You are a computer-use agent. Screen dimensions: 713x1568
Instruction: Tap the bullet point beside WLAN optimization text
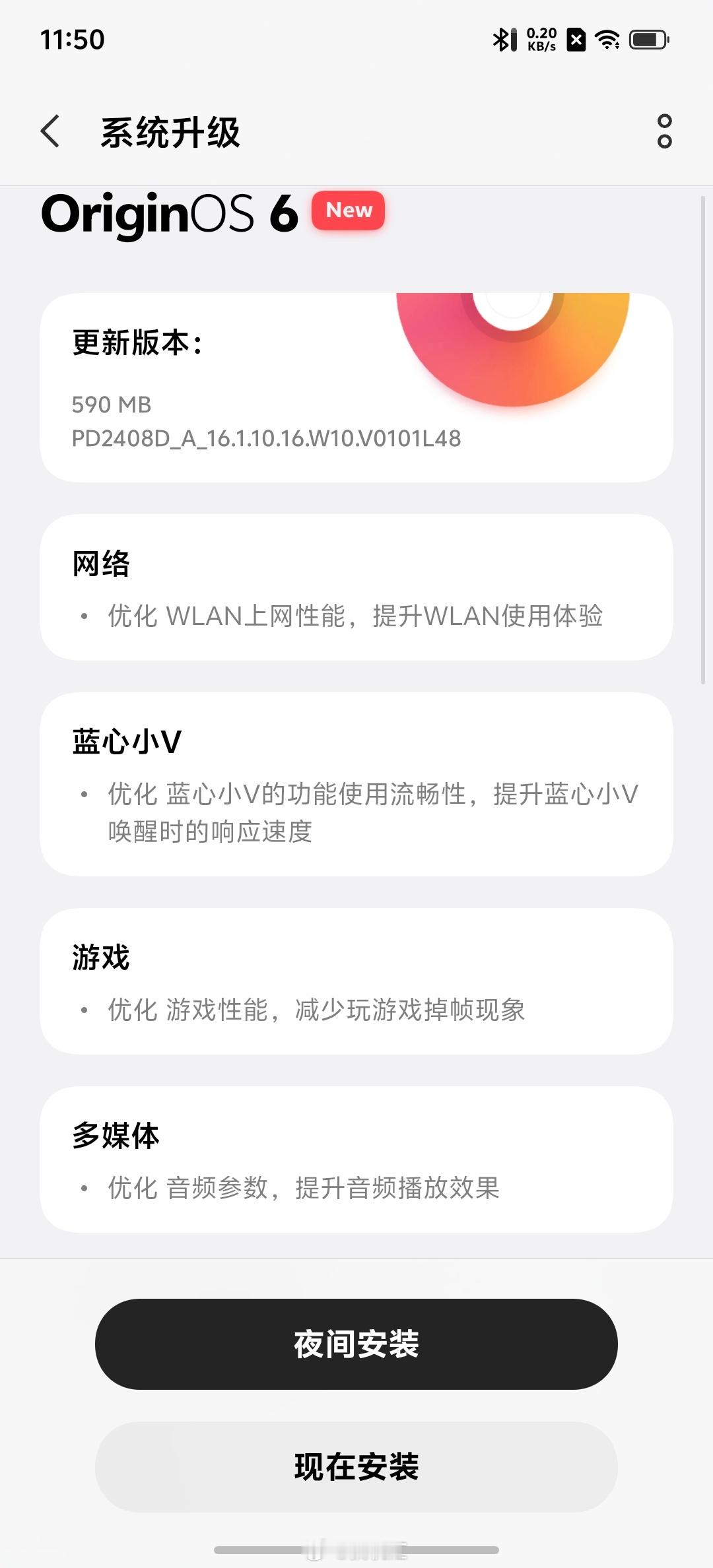coord(85,616)
